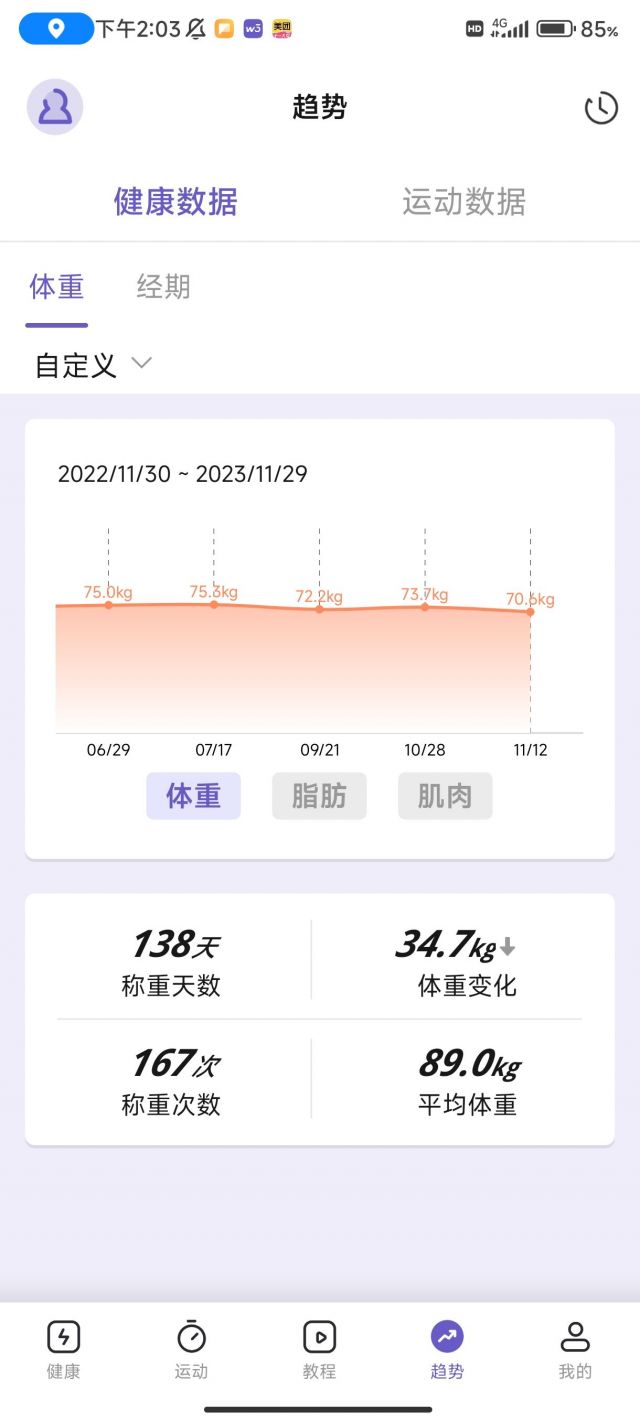Image resolution: width=640 pixels, height=1422 pixels.
Task: Open the 教程 bottom tab
Action: (x=319, y=1348)
